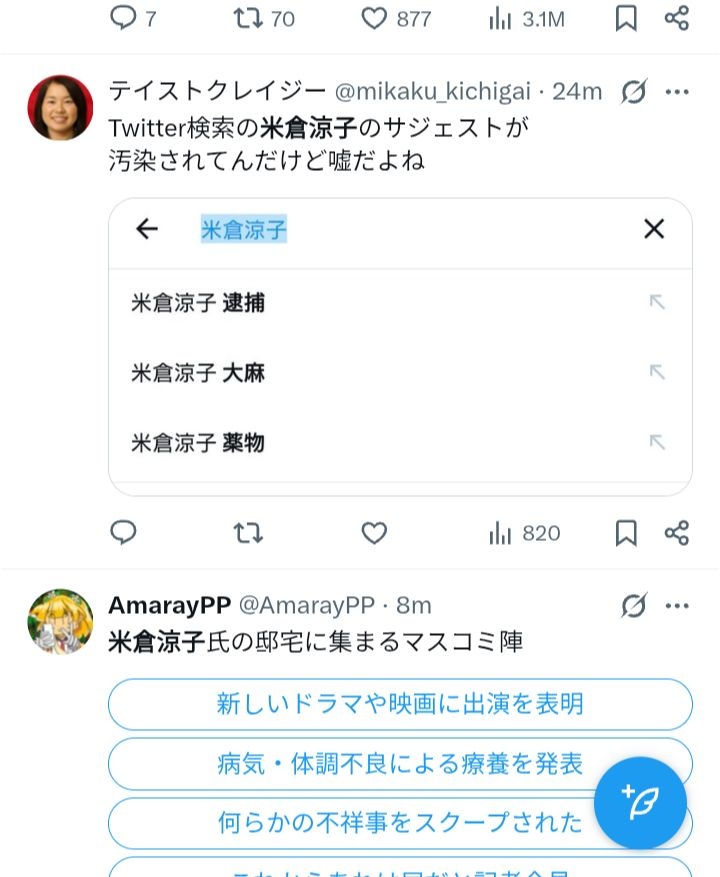This screenshot has height=877, width=720.
Task: Retweet テイストクレイジー's tweet
Action: point(247,533)
